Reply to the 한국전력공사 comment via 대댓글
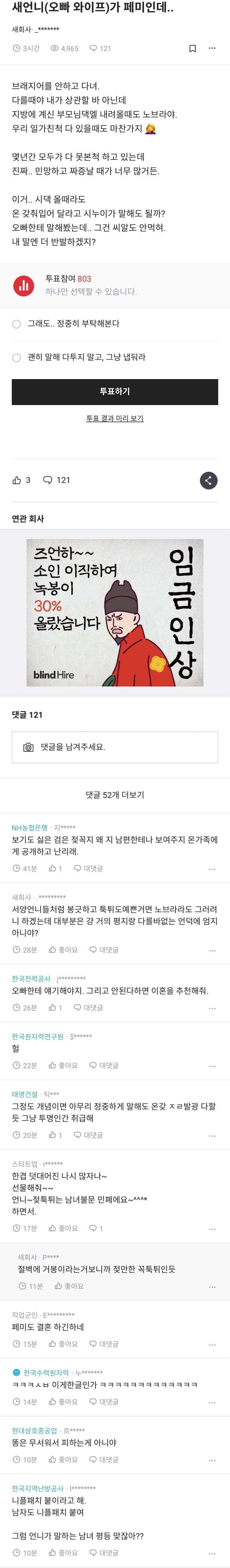Image resolution: width=230 pixels, height=1568 pixels. pos(88,1008)
